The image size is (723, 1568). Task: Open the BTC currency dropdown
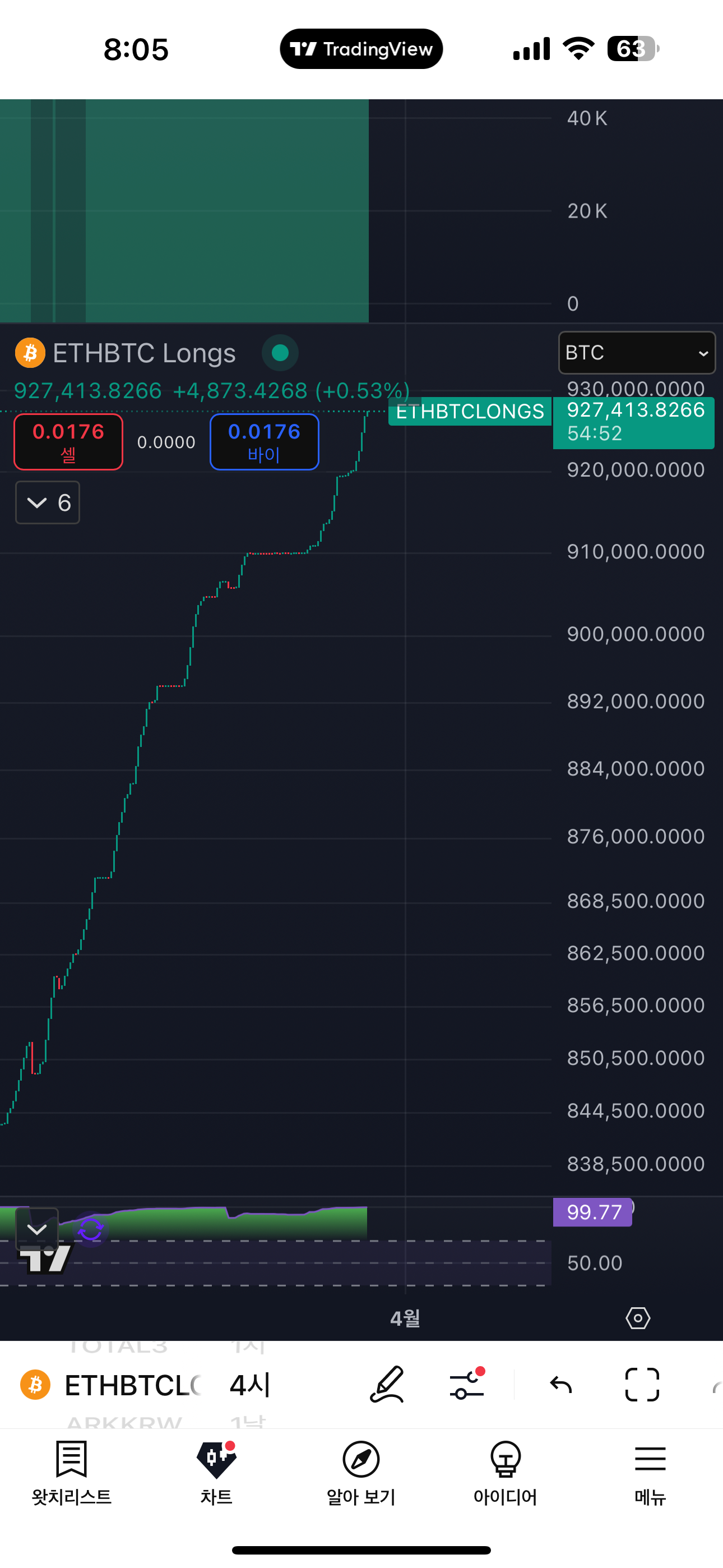pos(636,352)
